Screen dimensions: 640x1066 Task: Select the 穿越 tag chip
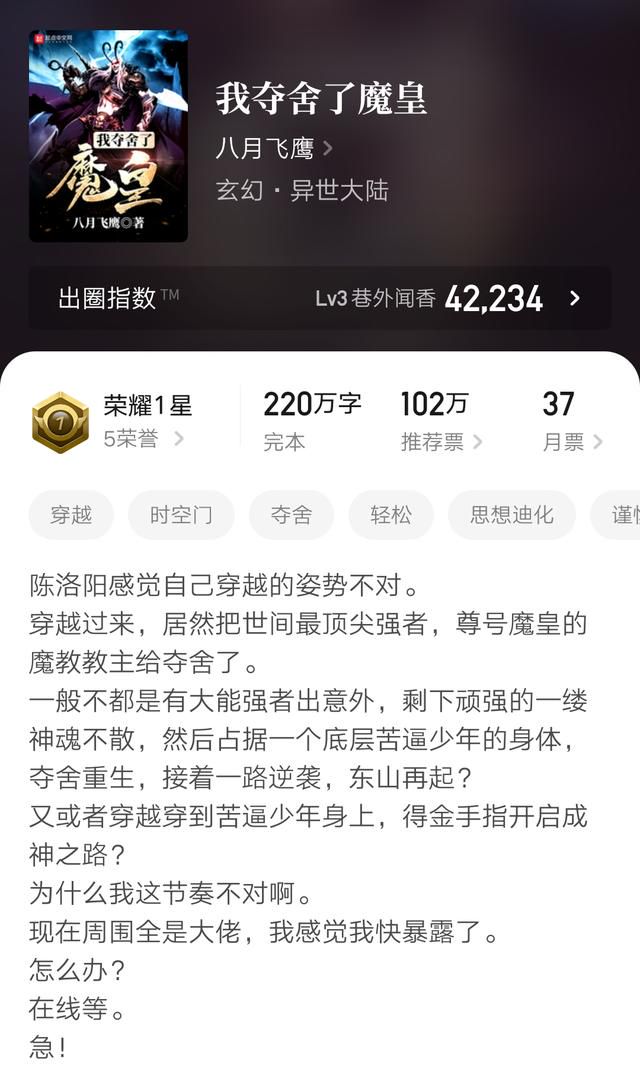coord(71,515)
